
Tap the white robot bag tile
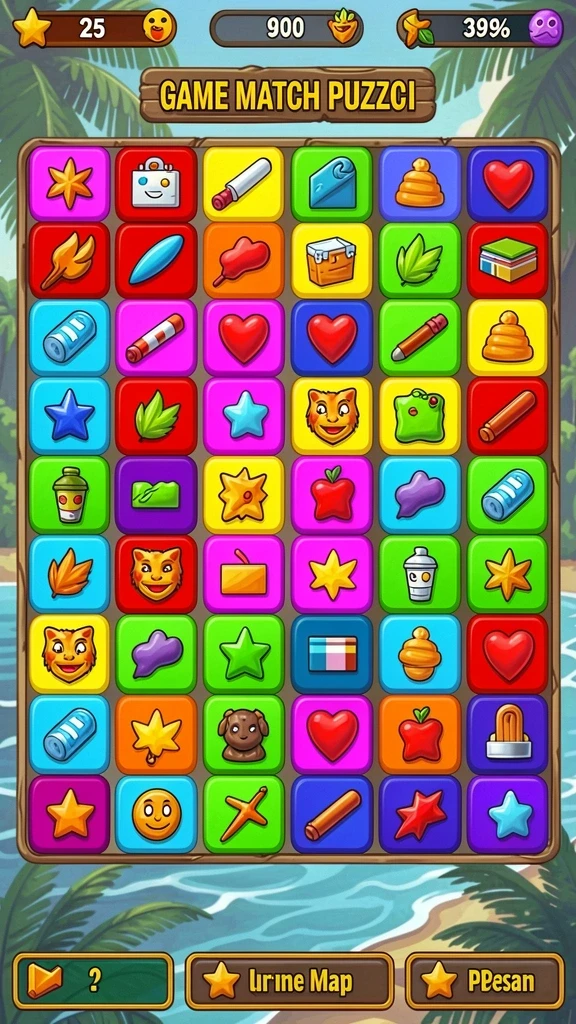[156, 184]
